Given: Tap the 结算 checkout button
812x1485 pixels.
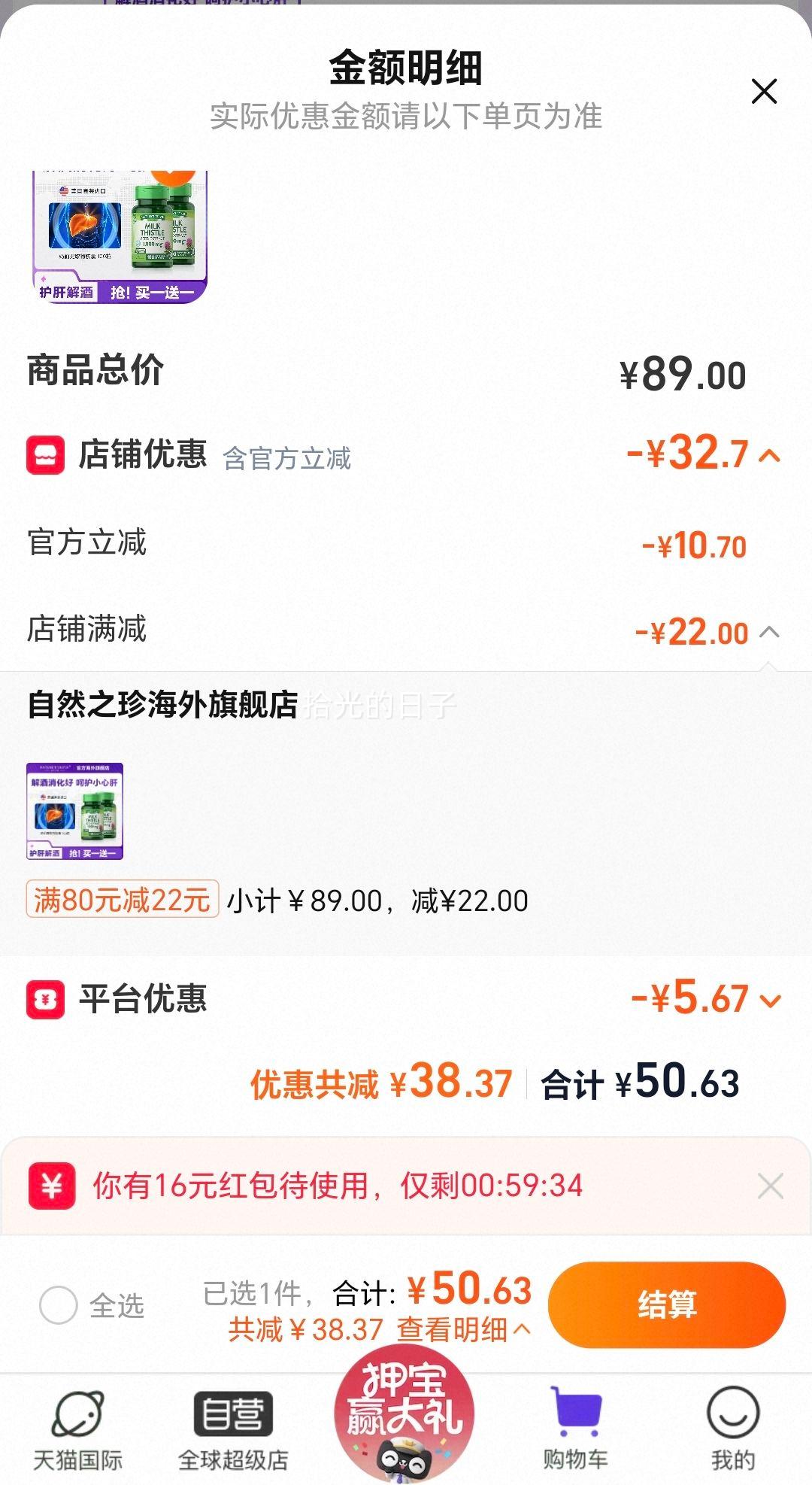Looking at the screenshot, I should click(666, 1305).
